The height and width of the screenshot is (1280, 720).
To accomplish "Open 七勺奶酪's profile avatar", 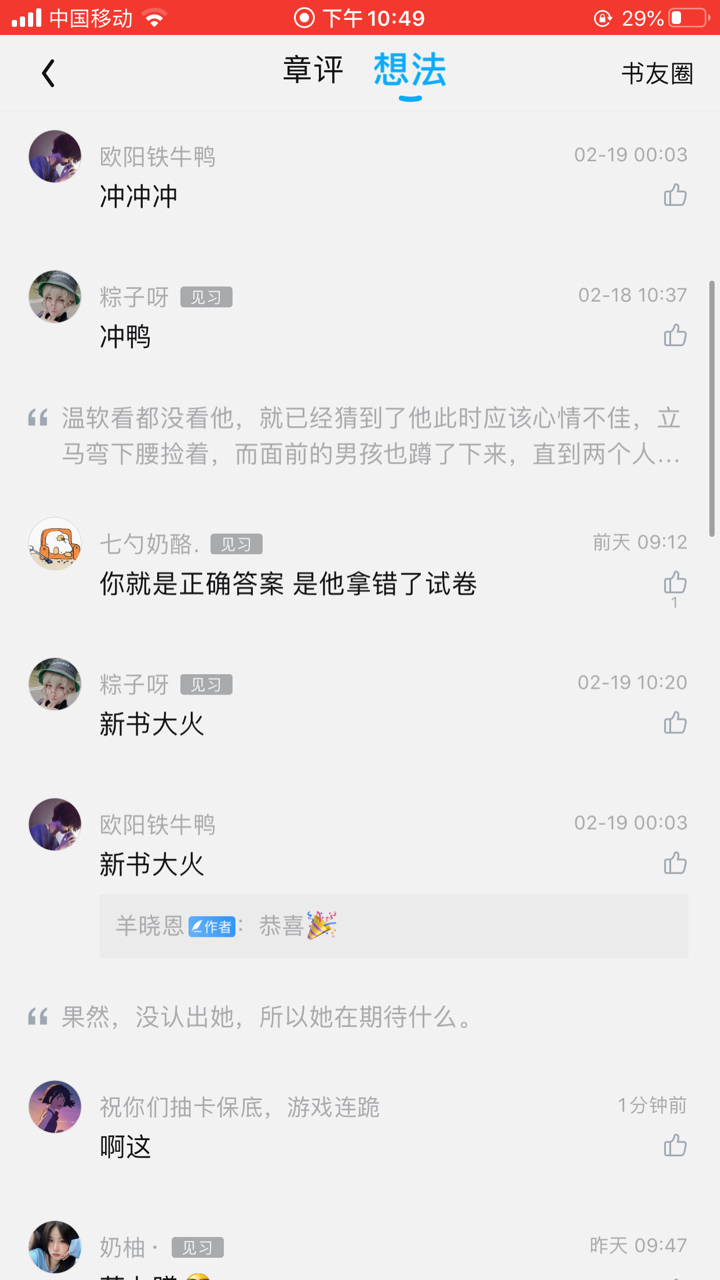I will tap(54, 544).
